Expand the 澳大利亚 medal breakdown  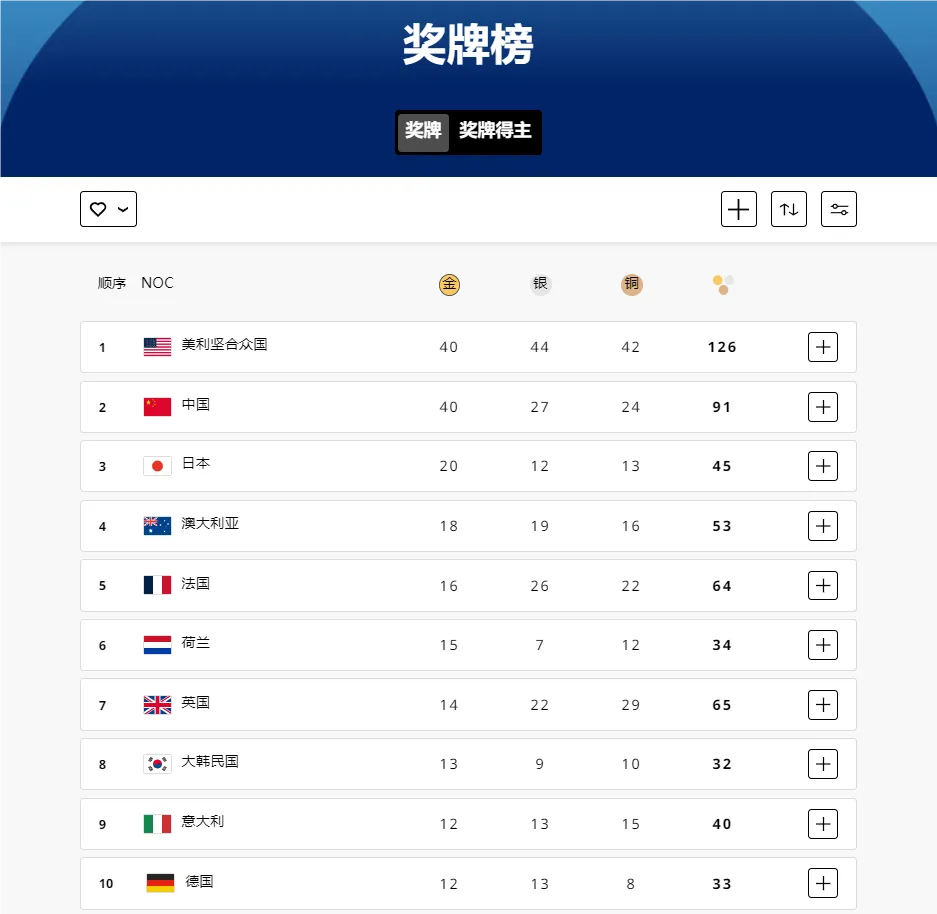[823, 526]
